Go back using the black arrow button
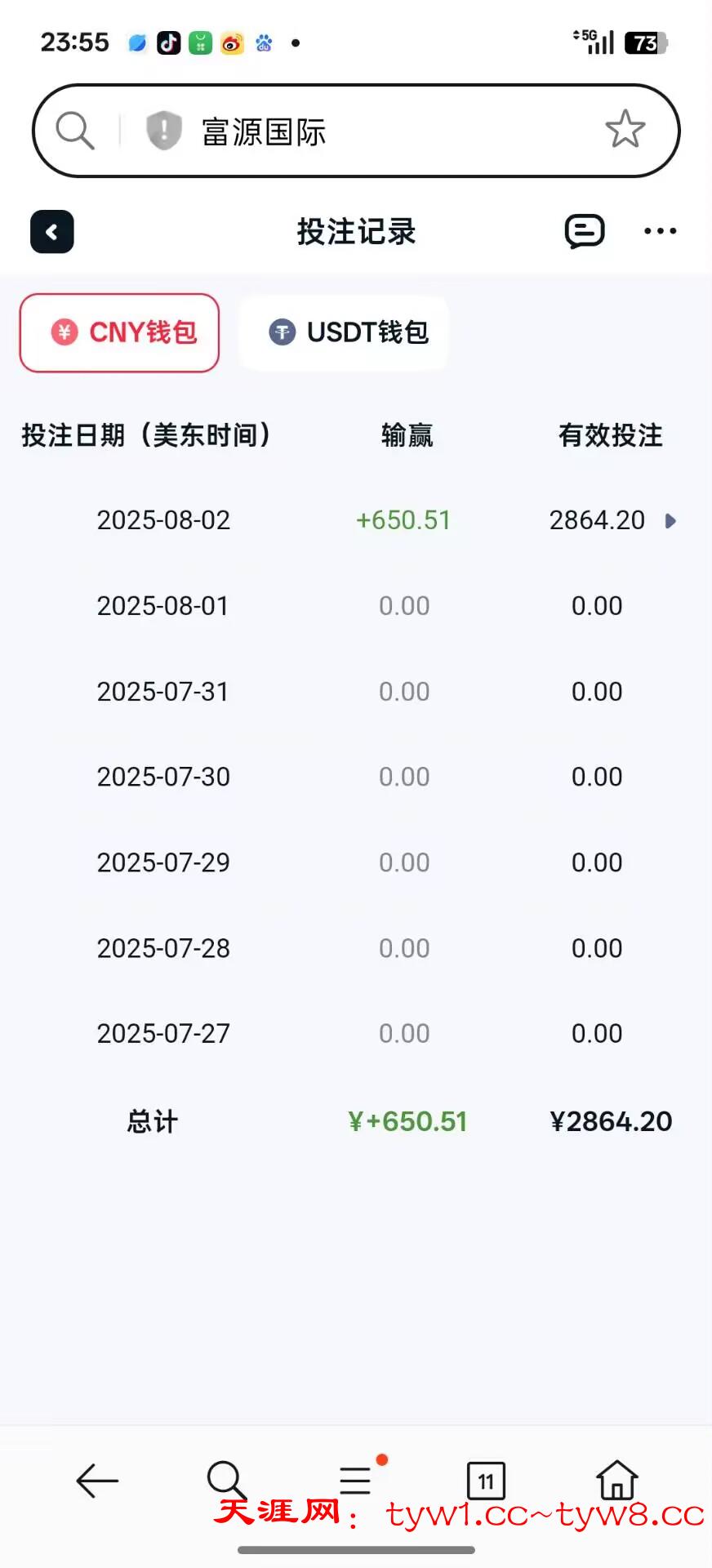Screen dimensions: 712x1568 coord(52,232)
